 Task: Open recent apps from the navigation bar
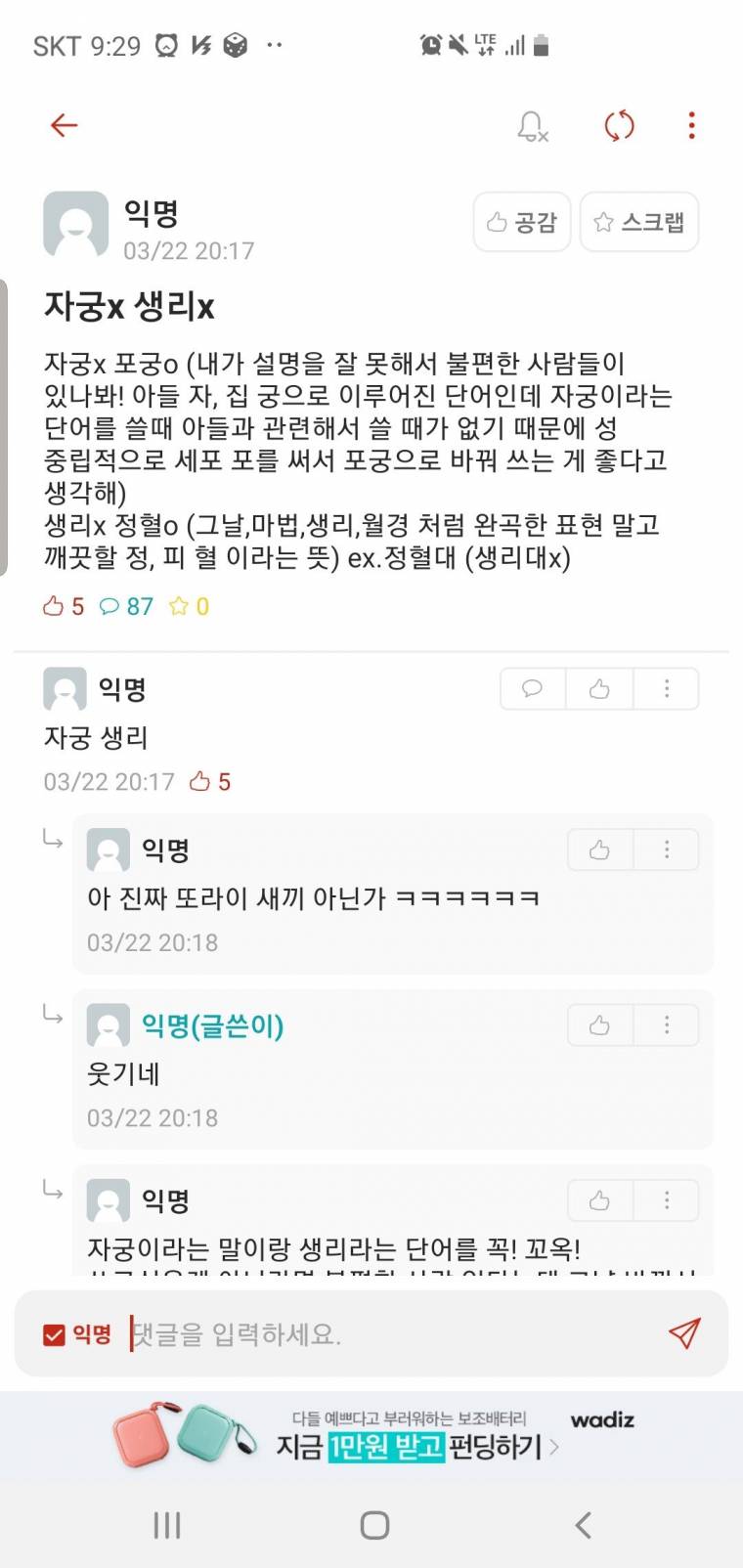point(167,1525)
